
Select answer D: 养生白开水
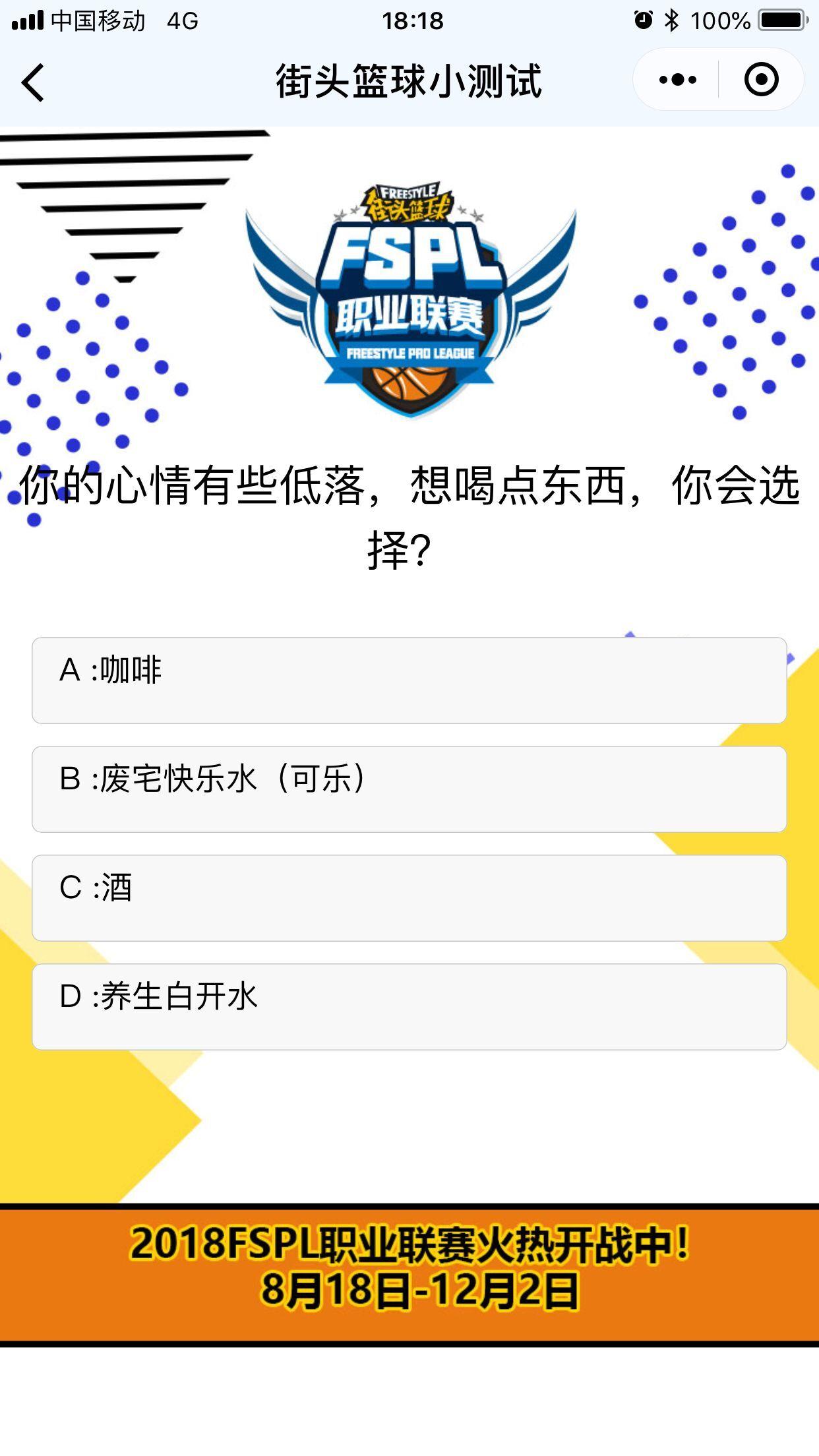(x=409, y=1006)
